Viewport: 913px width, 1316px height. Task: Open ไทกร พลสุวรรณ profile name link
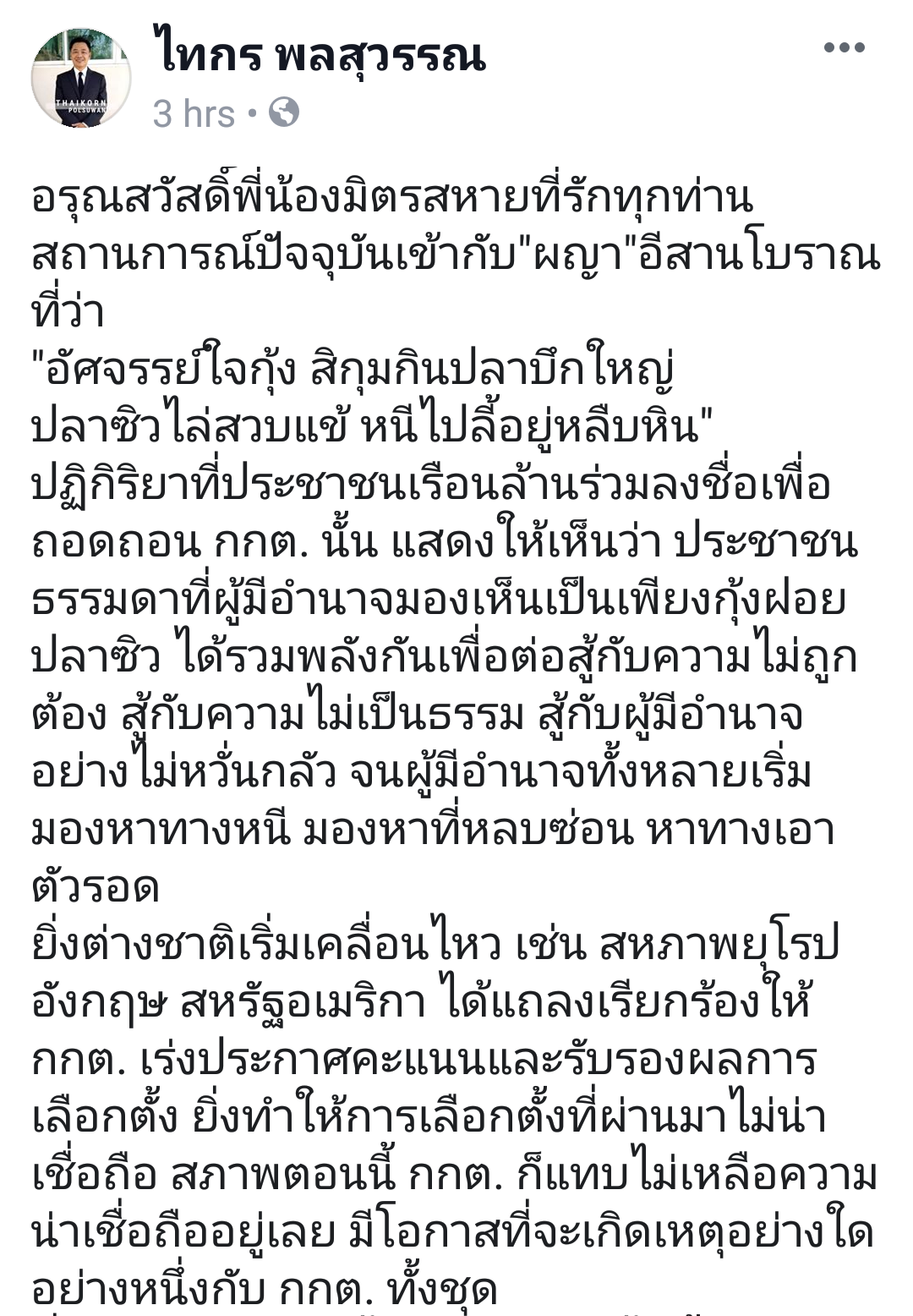320,56
